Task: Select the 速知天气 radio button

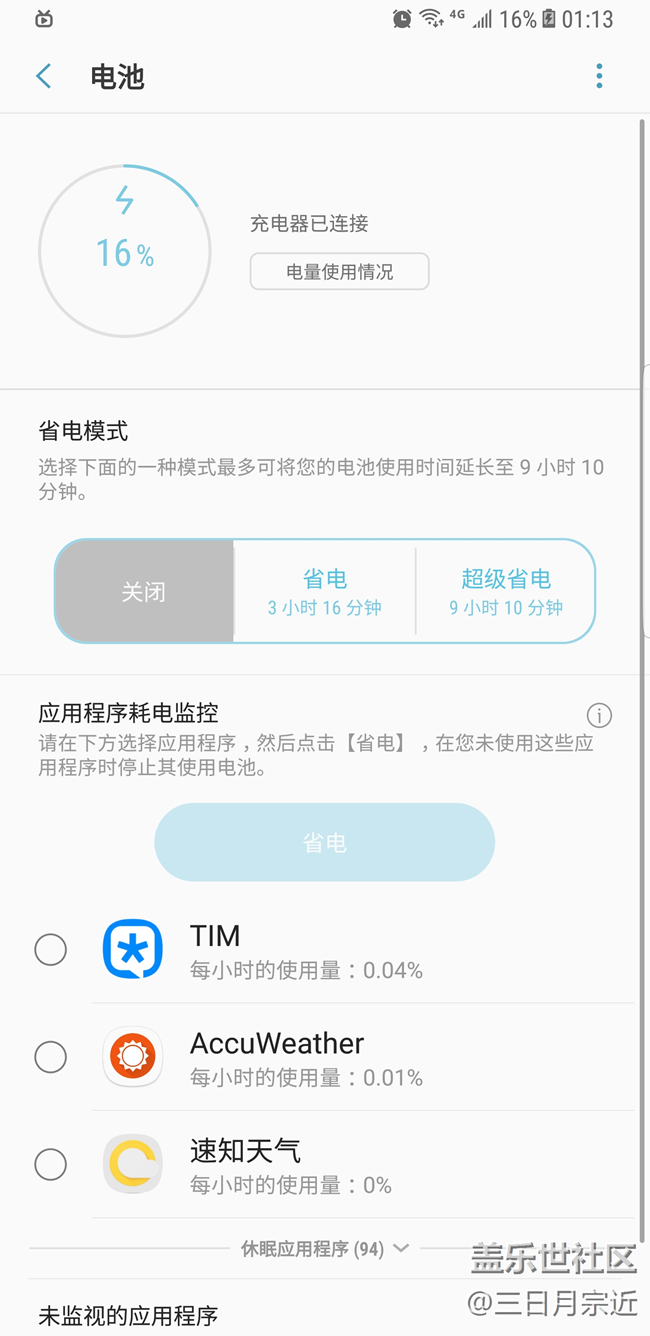Action: (51, 1165)
